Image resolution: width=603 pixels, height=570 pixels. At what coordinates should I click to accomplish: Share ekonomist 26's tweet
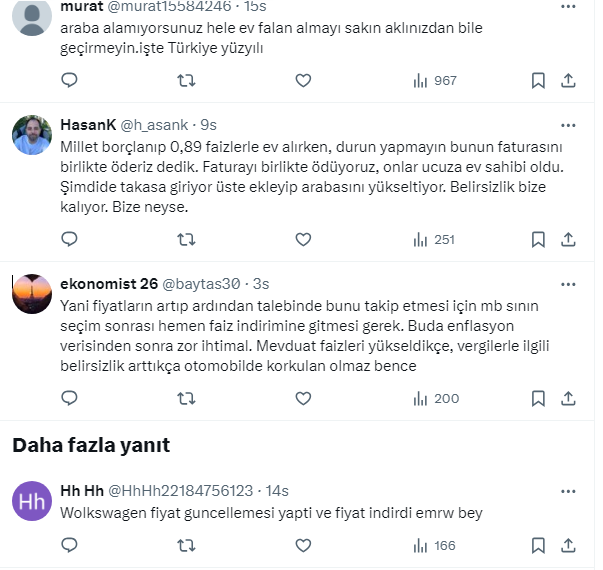[x=567, y=398]
